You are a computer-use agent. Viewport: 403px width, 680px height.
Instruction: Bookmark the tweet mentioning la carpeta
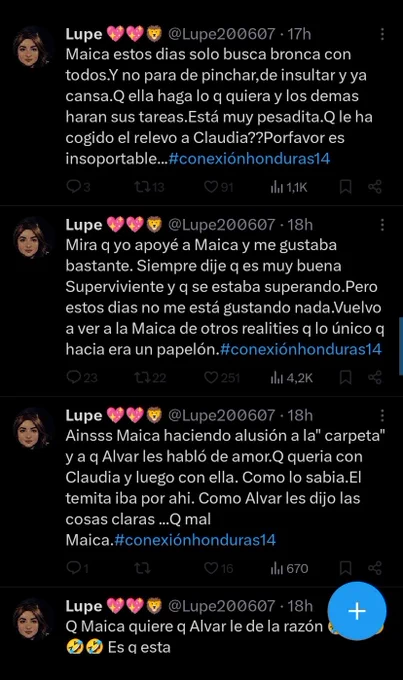[x=345, y=568]
